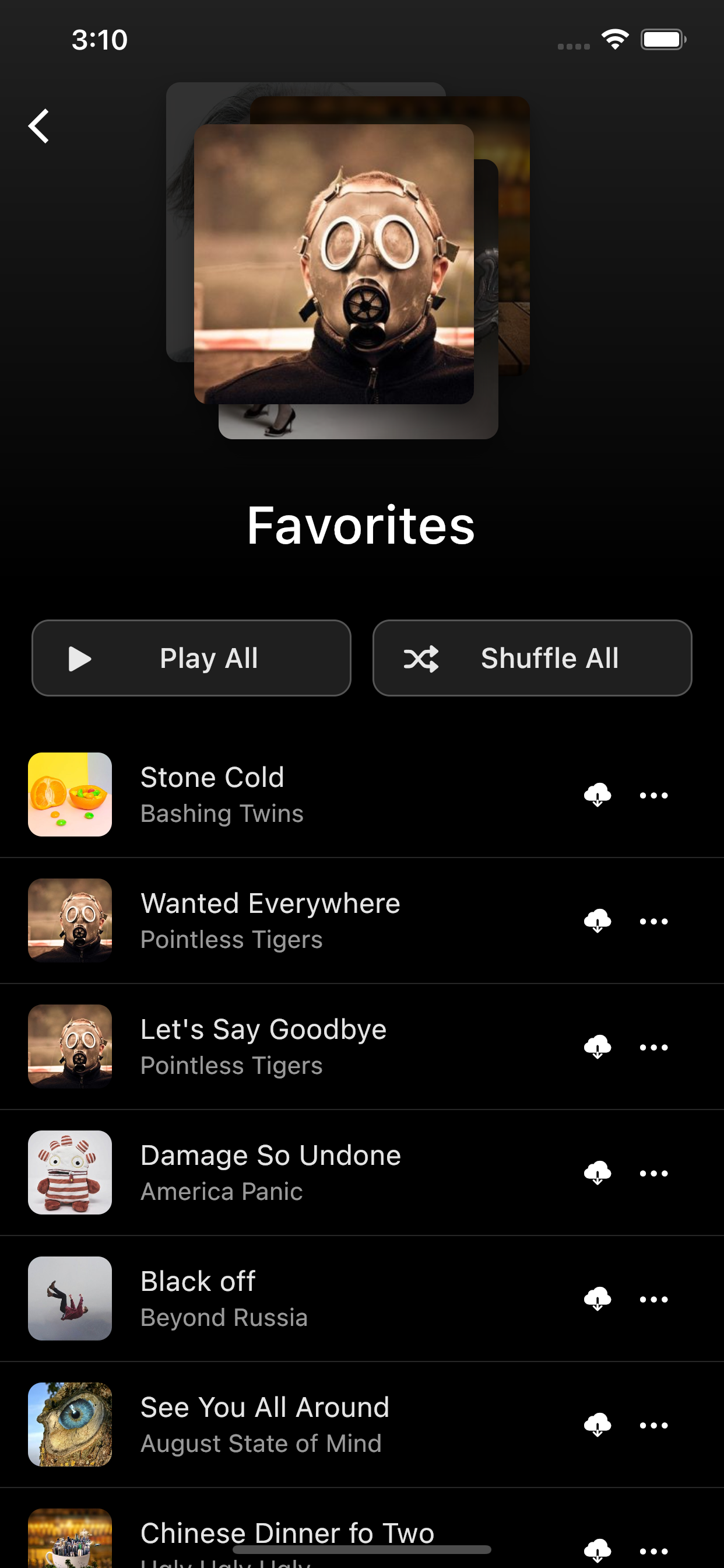
Task: Open options for Damage So Undone
Action: (653, 1173)
